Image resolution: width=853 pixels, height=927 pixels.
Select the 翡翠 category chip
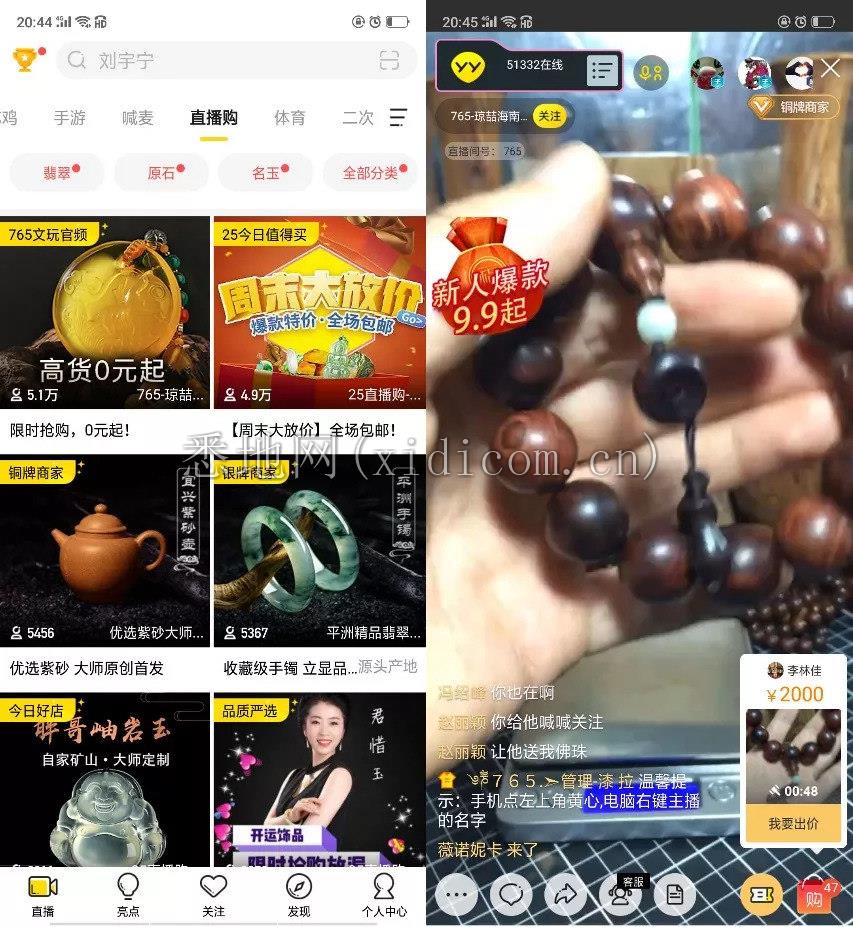pyautogui.click(x=57, y=173)
